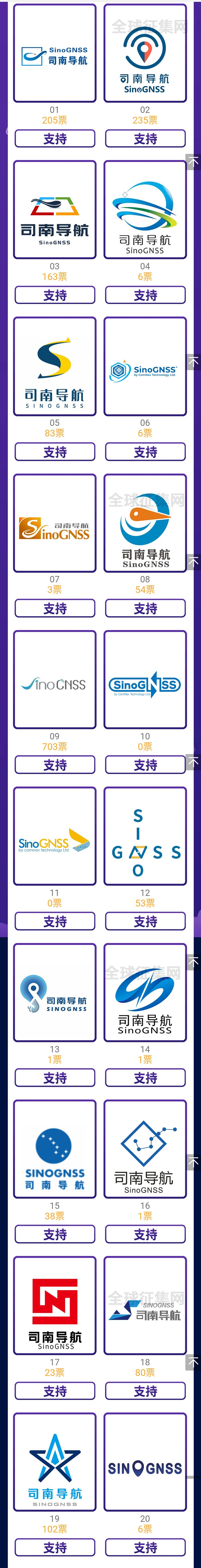The image size is (201, 1568).
Task: Tap 支持 under entry 03
Action: [x=55, y=295]
